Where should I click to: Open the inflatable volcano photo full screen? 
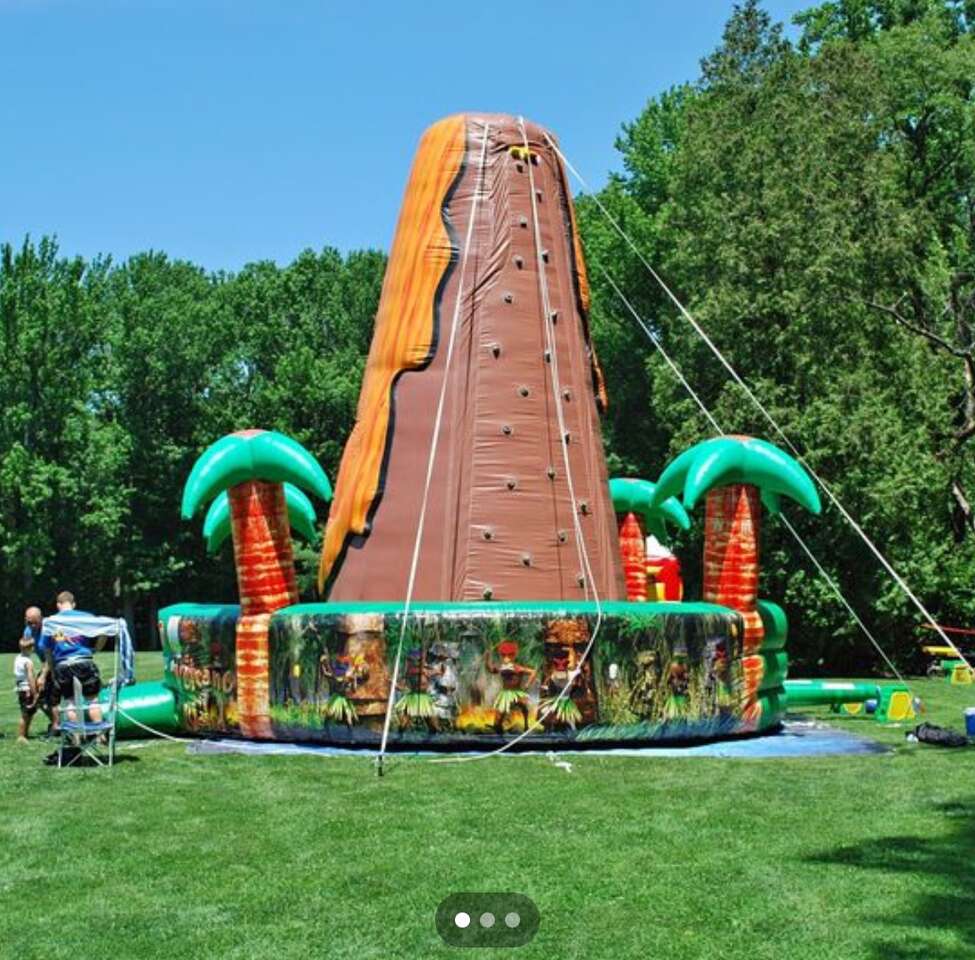pos(487,450)
